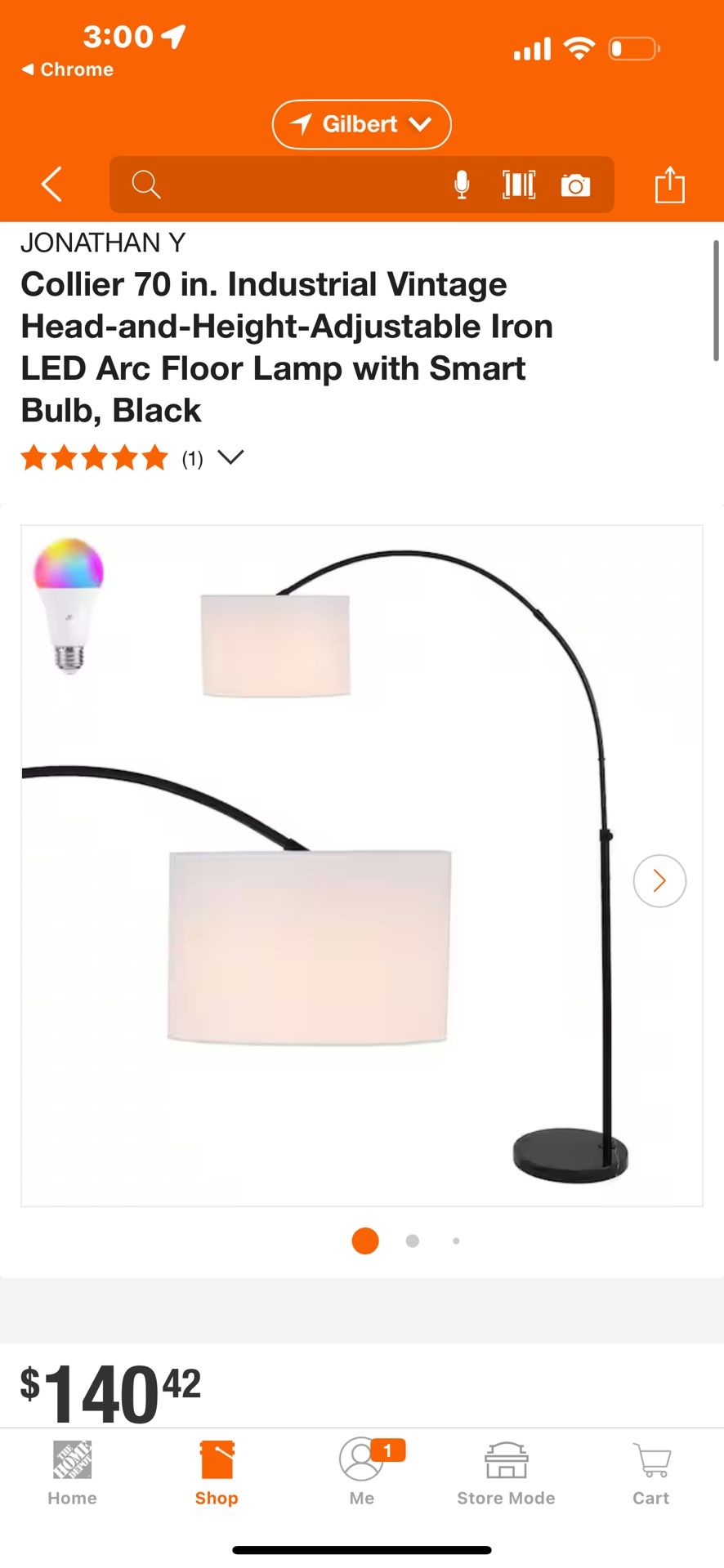Share this product
The height and width of the screenshot is (1568, 724).
[669, 184]
